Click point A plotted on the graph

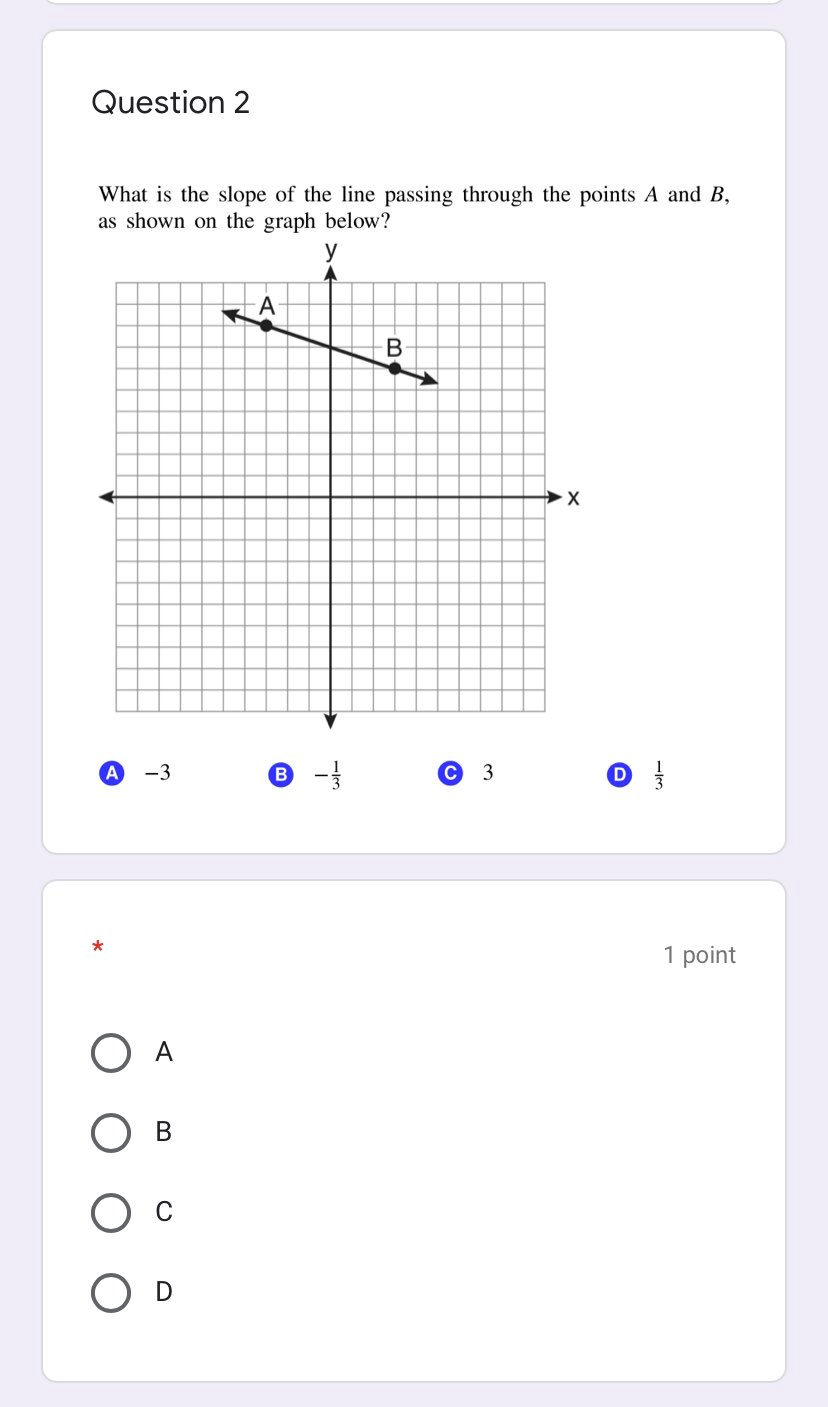coord(266,325)
